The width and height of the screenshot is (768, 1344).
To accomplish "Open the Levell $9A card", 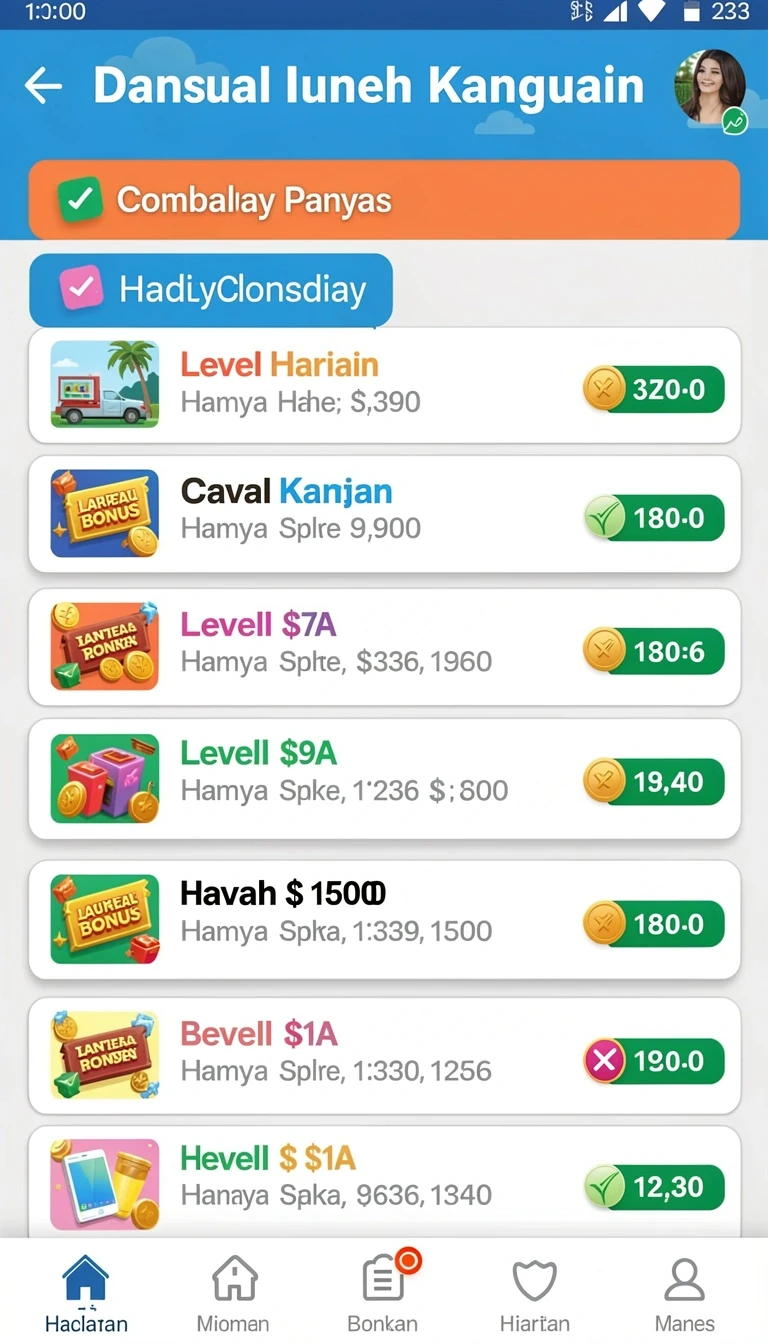I will (384, 778).
